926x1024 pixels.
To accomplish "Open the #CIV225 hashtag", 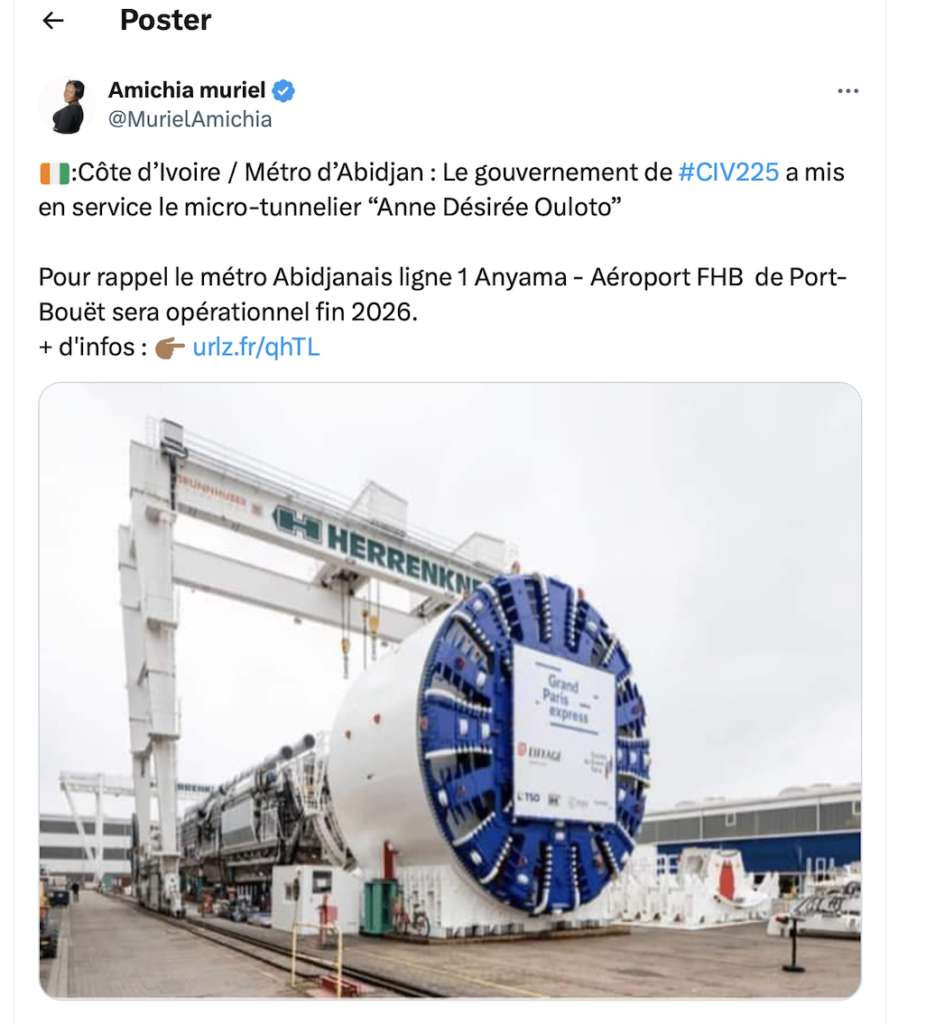I will point(728,172).
